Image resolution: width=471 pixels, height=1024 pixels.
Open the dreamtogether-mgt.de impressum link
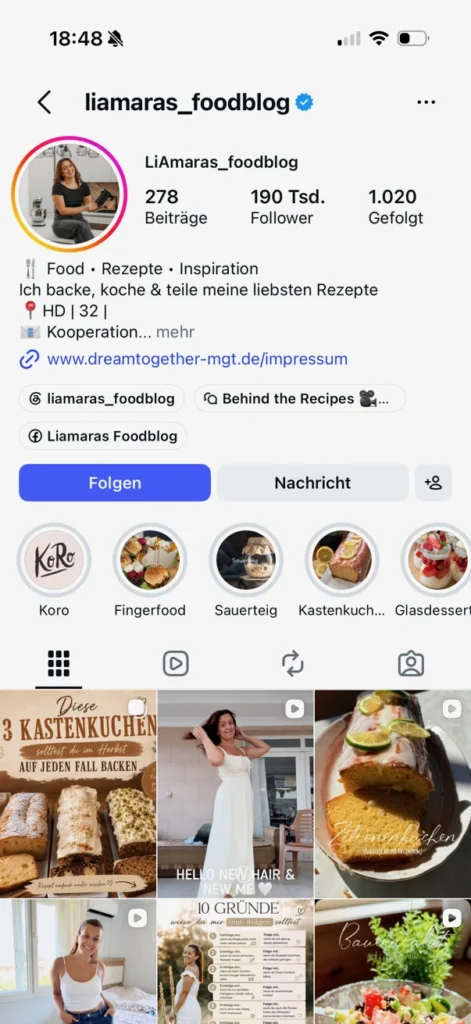coord(197,359)
